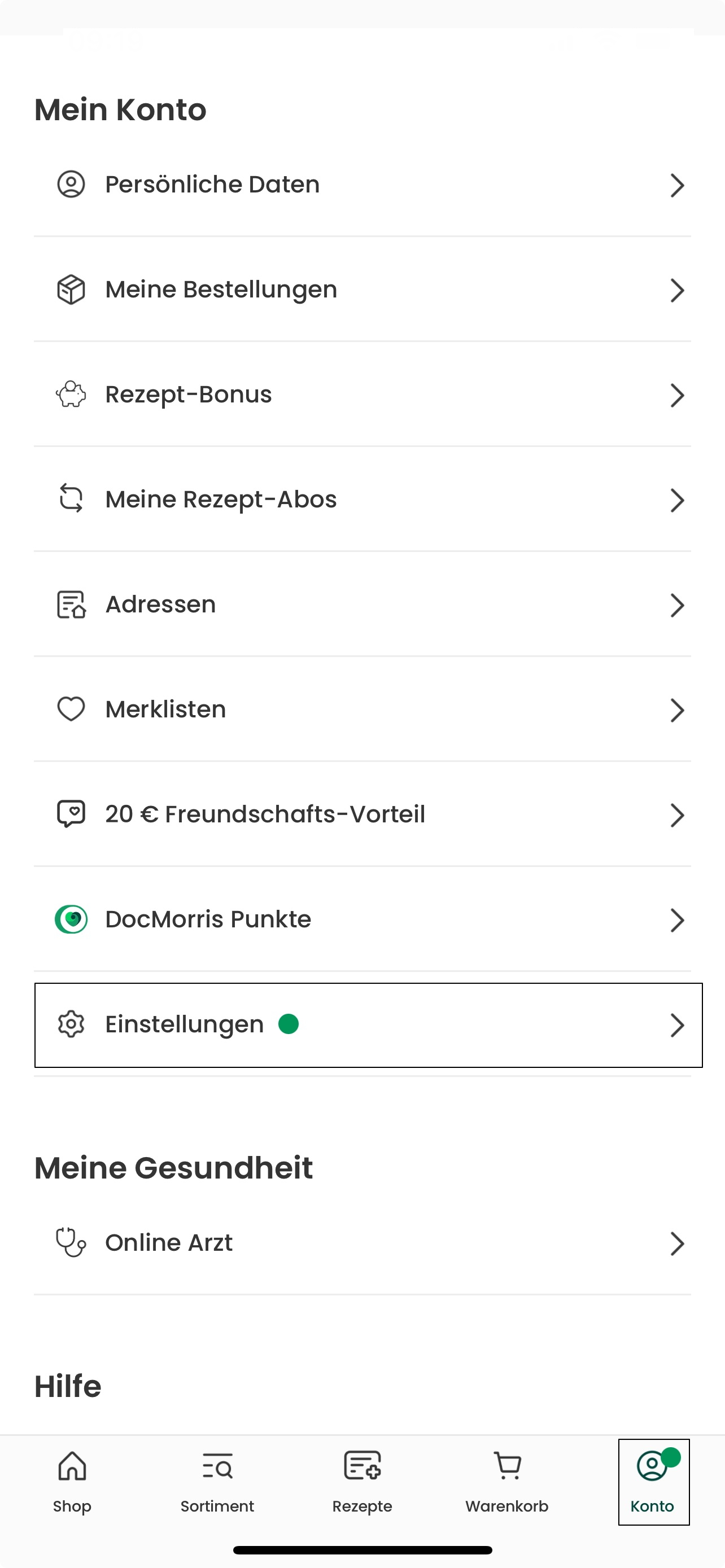The image size is (725, 1568).
Task: Click the refresh icon beside Meine Rezept-Abos
Action: tap(71, 500)
